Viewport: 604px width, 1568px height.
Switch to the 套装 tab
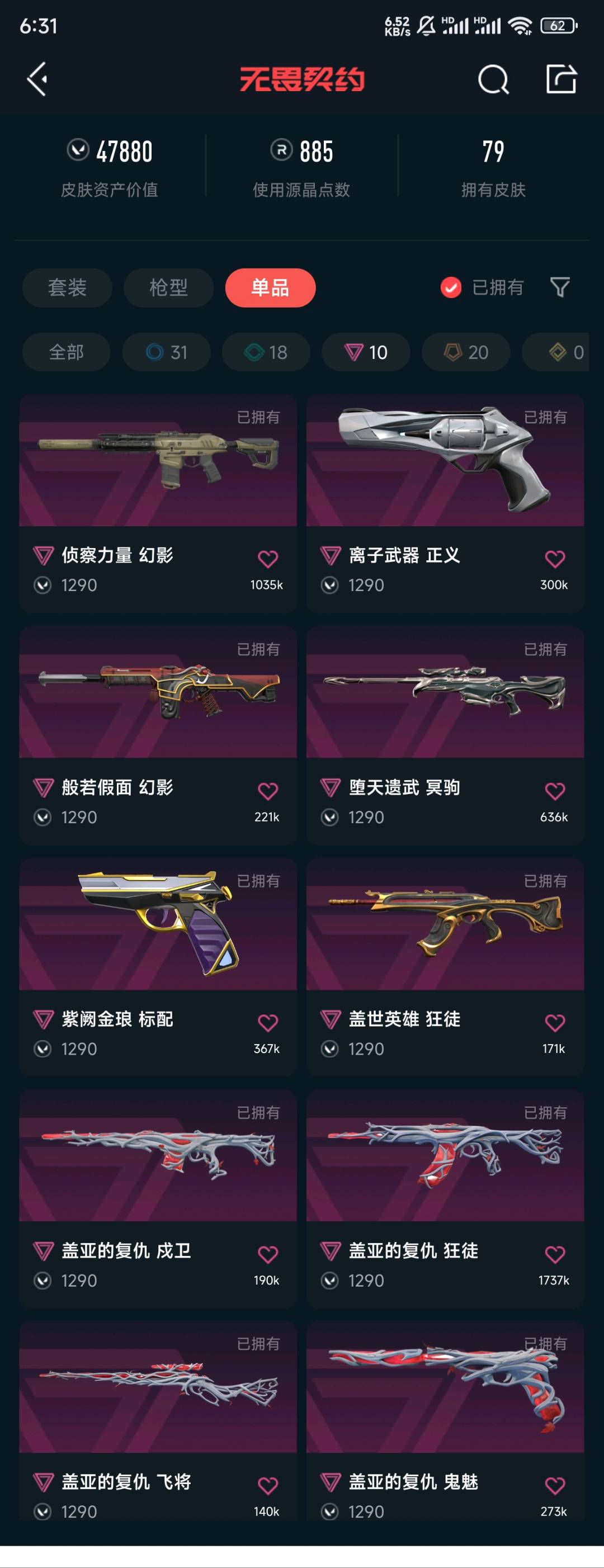[x=67, y=287]
